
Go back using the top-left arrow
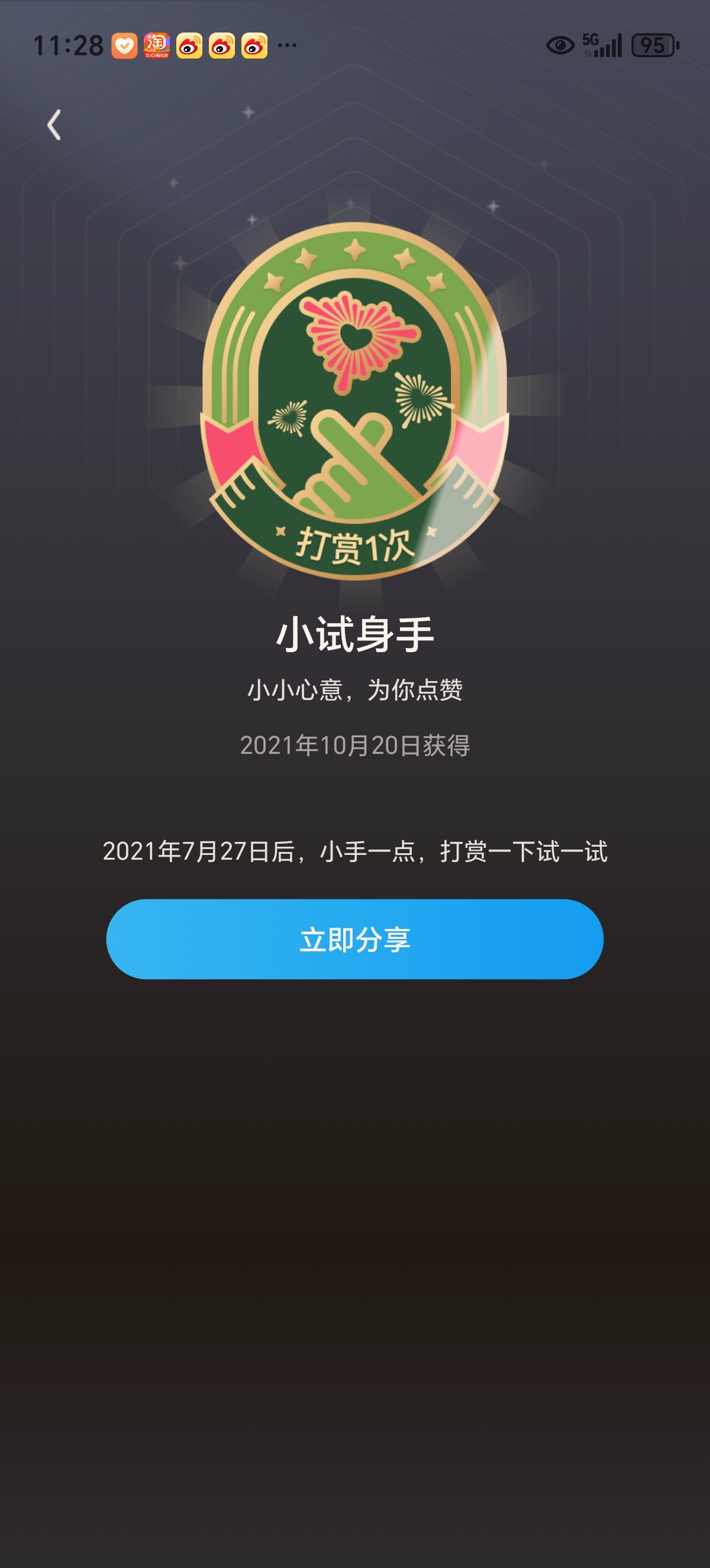[54, 125]
